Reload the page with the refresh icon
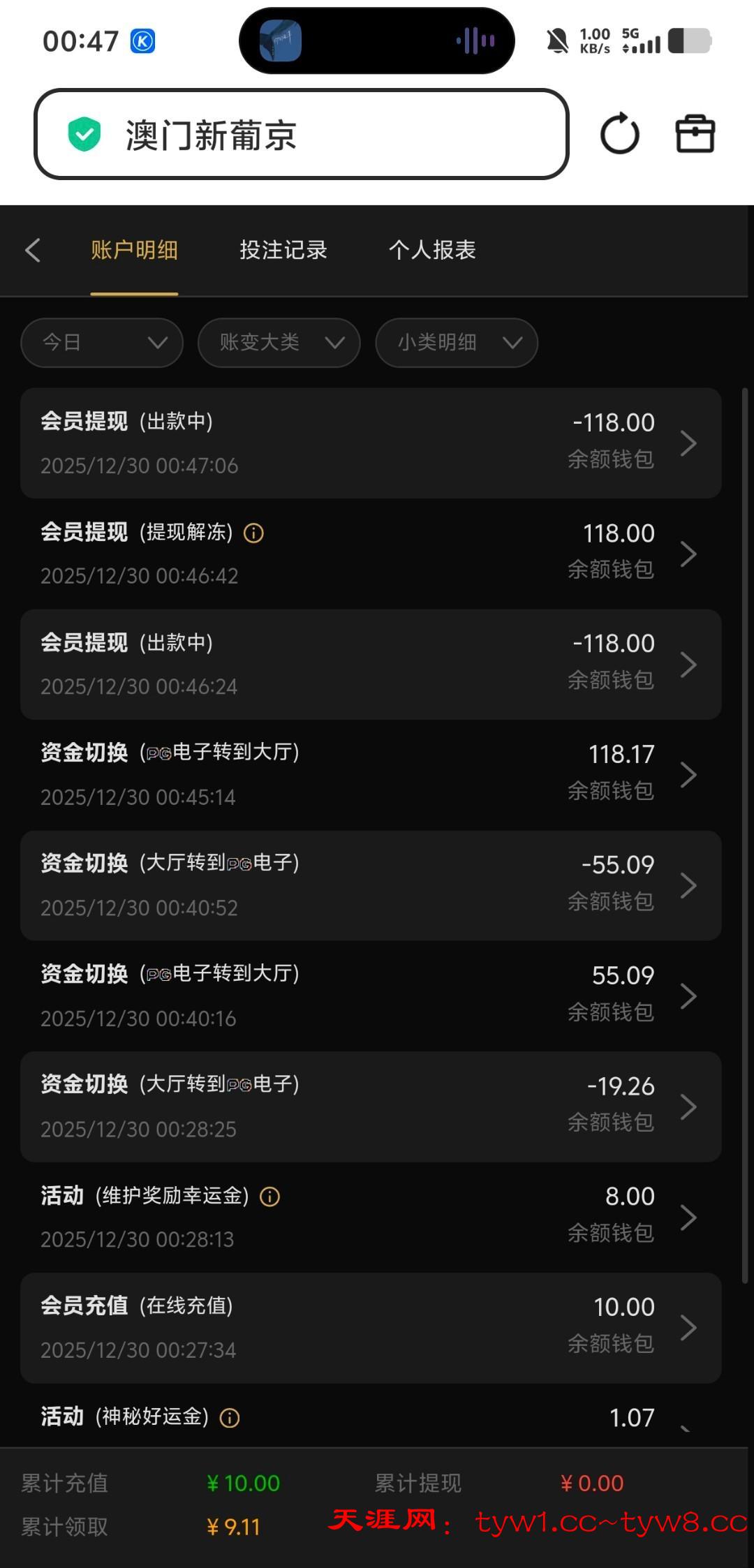754x1568 pixels. click(619, 134)
